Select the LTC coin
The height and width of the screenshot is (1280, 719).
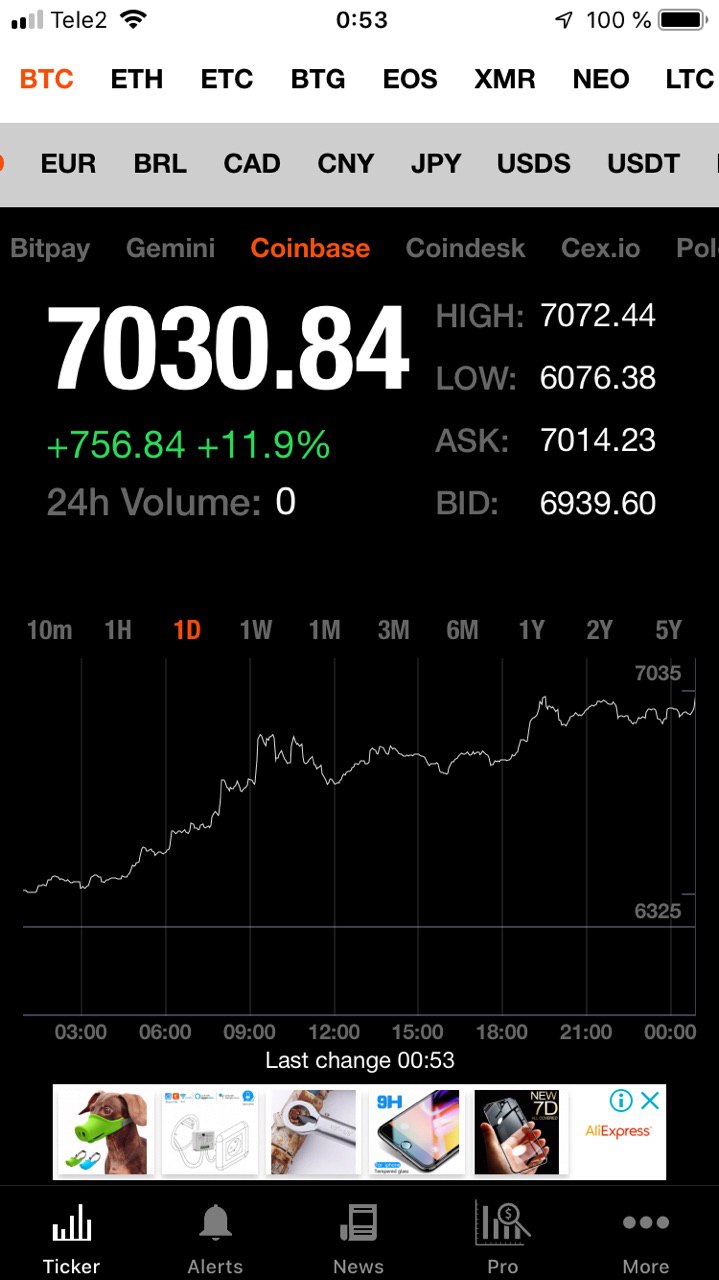(690, 79)
